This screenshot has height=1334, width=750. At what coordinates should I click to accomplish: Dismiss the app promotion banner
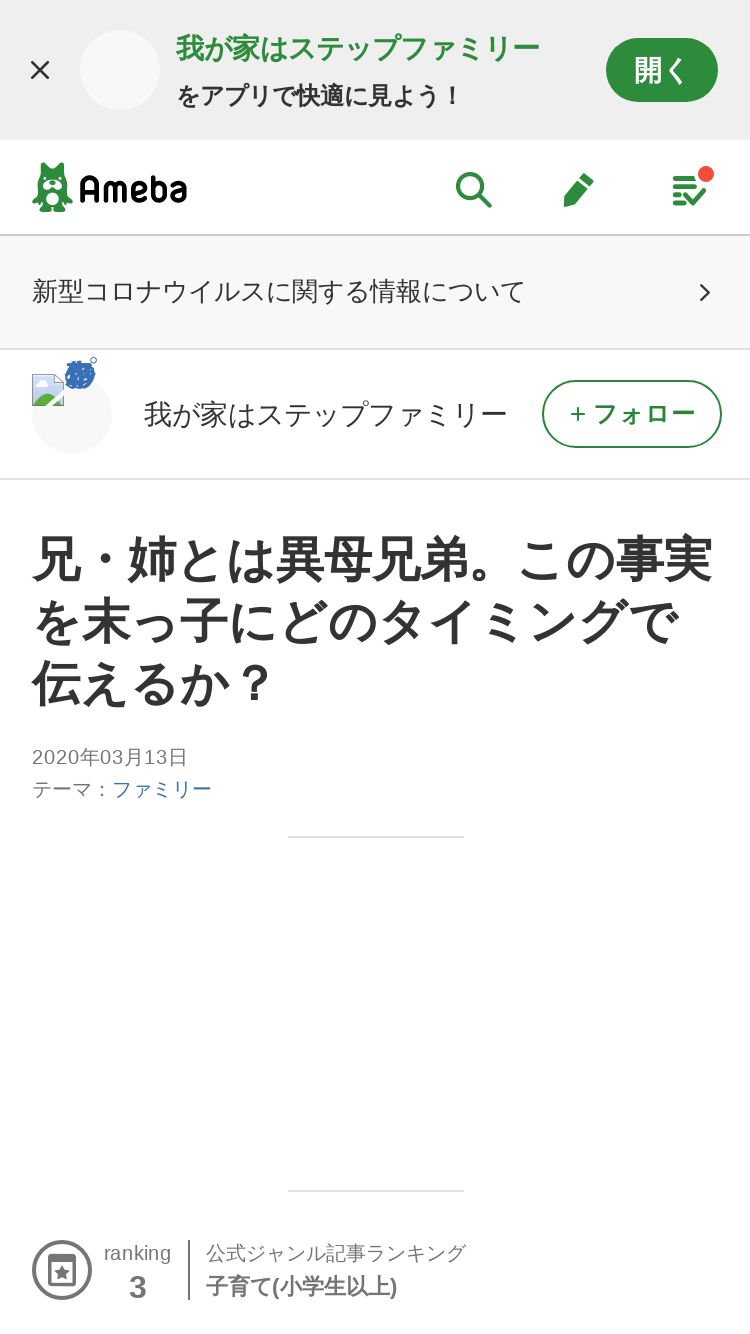[x=40, y=70]
